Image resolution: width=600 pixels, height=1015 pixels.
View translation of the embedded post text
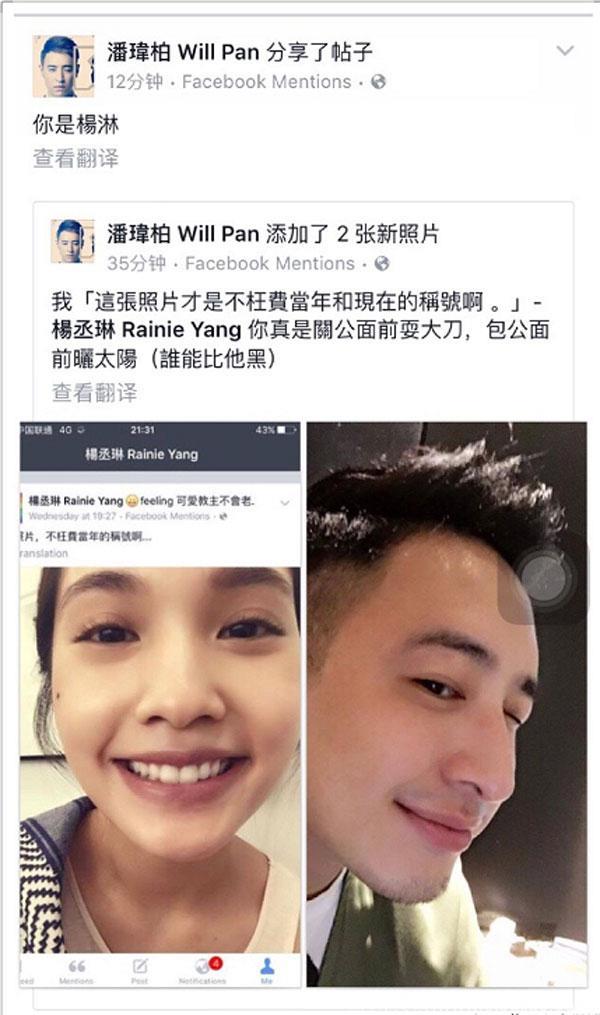[x=94, y=392]
